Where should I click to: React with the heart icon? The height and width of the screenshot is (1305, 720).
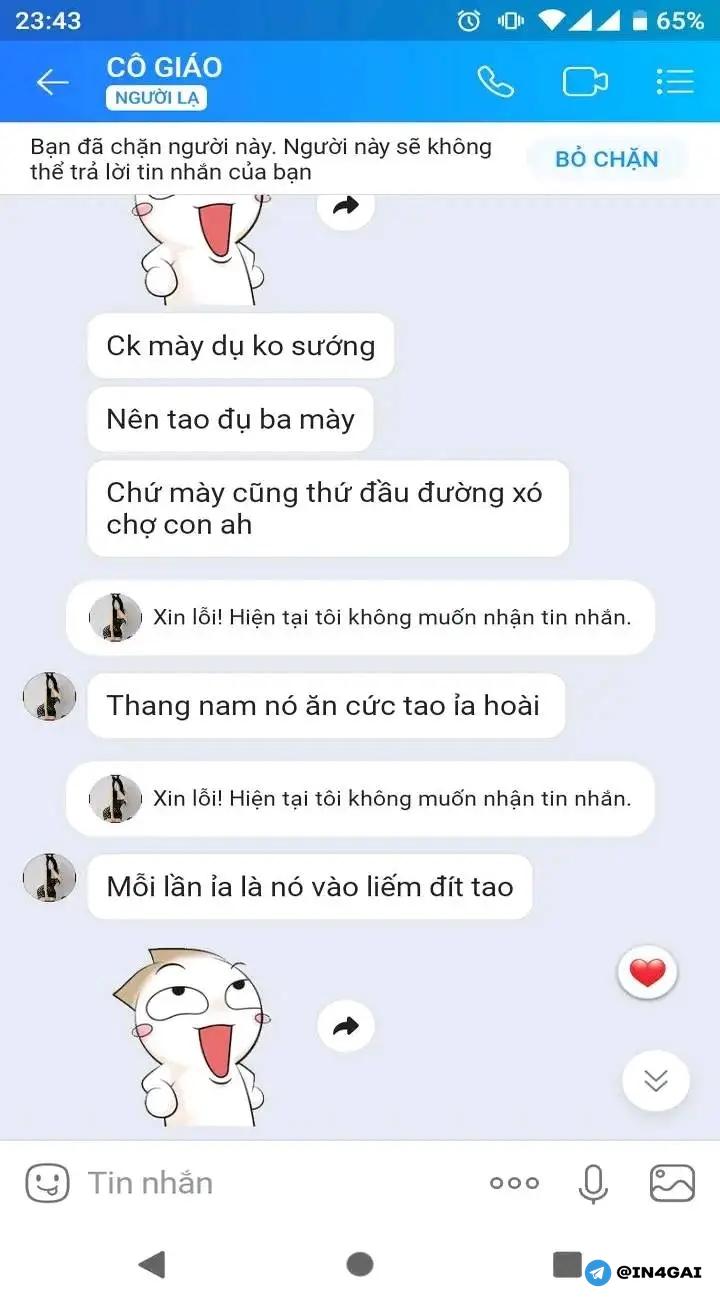point(648,972)
